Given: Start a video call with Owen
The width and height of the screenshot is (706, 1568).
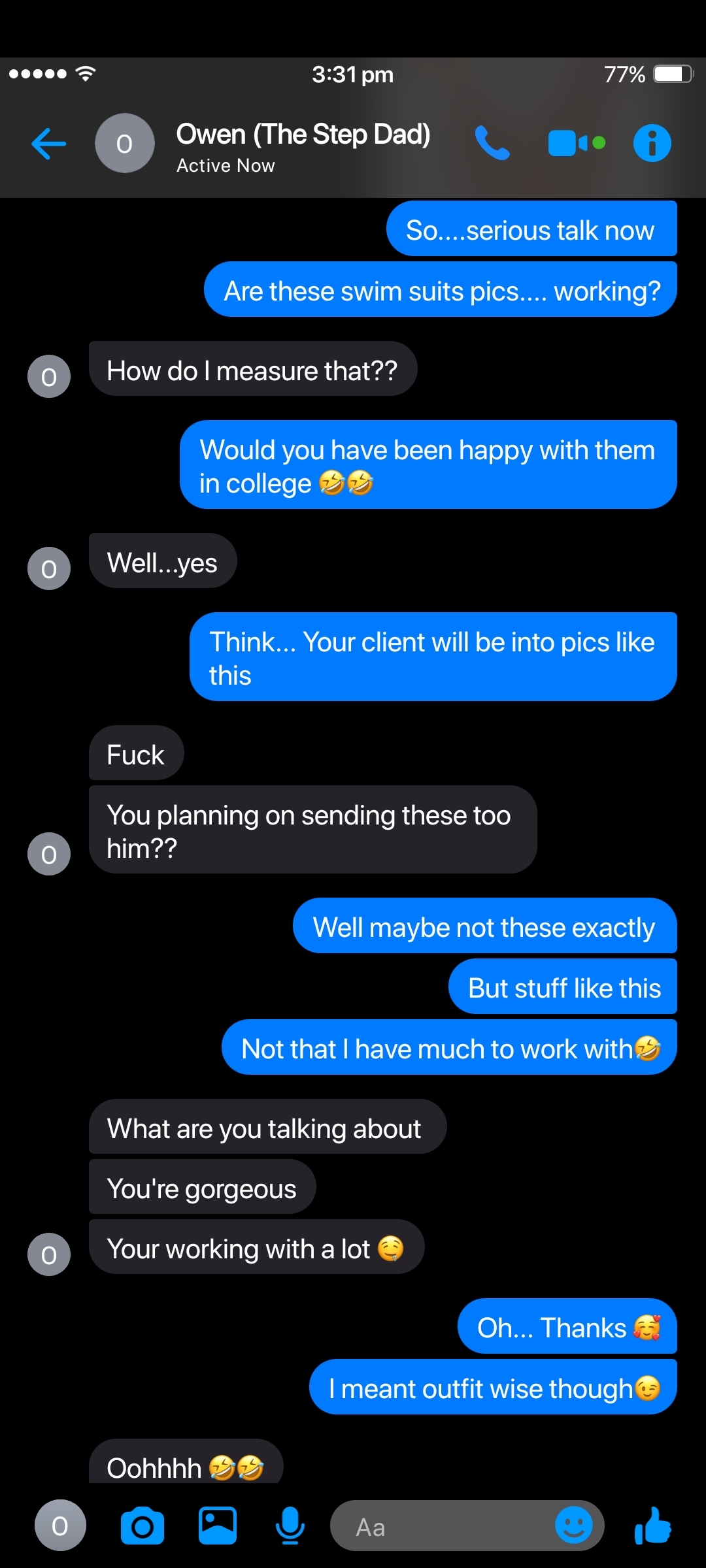Looking at the screenshot, I should coord(576,143).
